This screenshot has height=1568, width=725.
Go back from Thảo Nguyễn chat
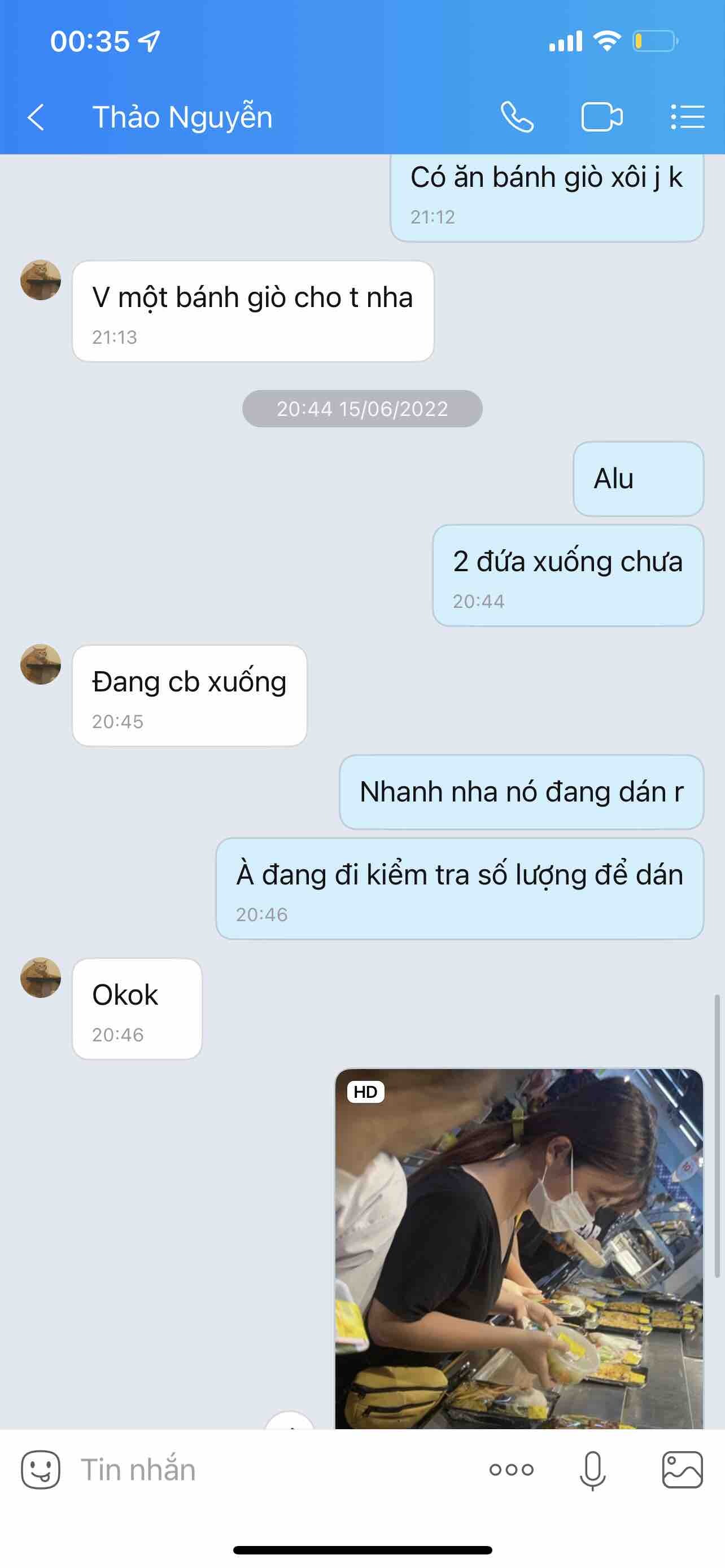point(37,117)
